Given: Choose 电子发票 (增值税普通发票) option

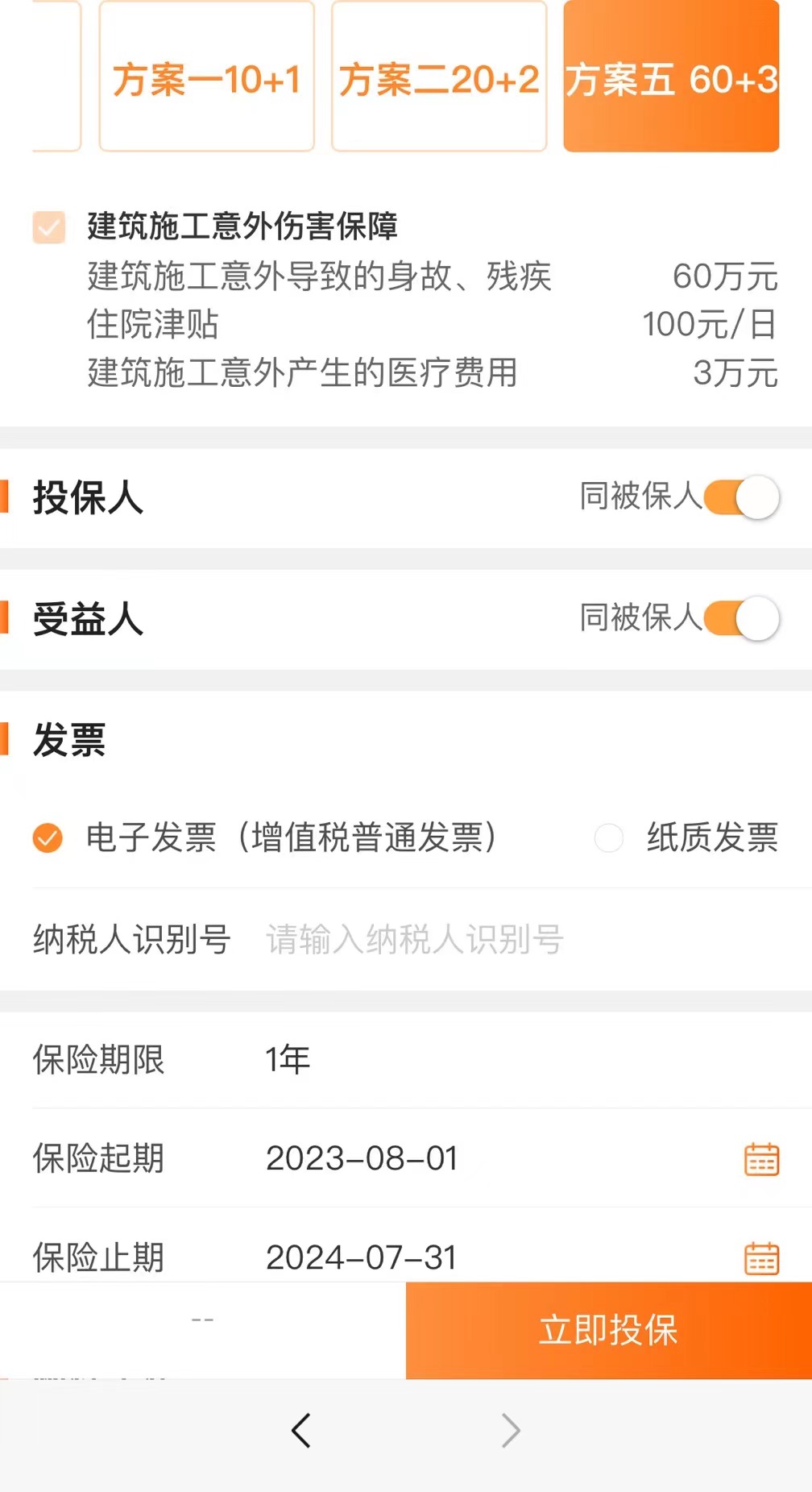Looking at the screenshot, I should [48, 838].
